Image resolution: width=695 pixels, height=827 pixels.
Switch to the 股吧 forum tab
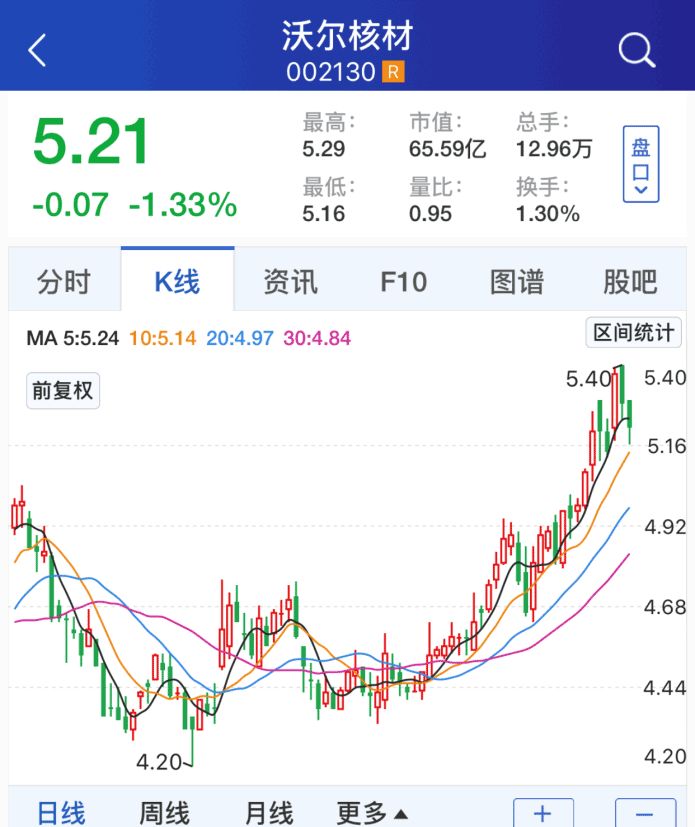630,281
